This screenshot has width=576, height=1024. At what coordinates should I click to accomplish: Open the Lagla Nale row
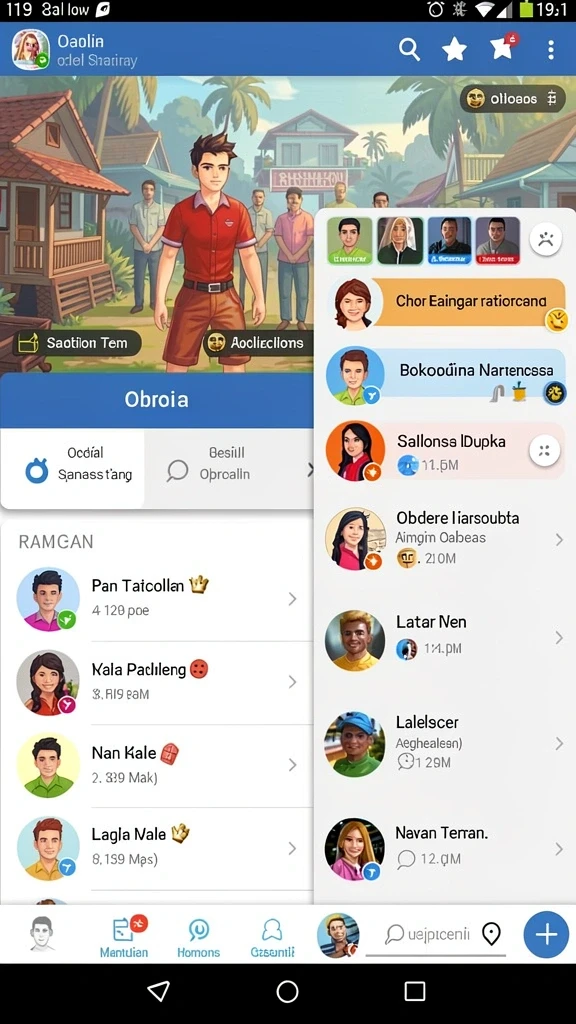pyautogui.click(x=157, y=848)
